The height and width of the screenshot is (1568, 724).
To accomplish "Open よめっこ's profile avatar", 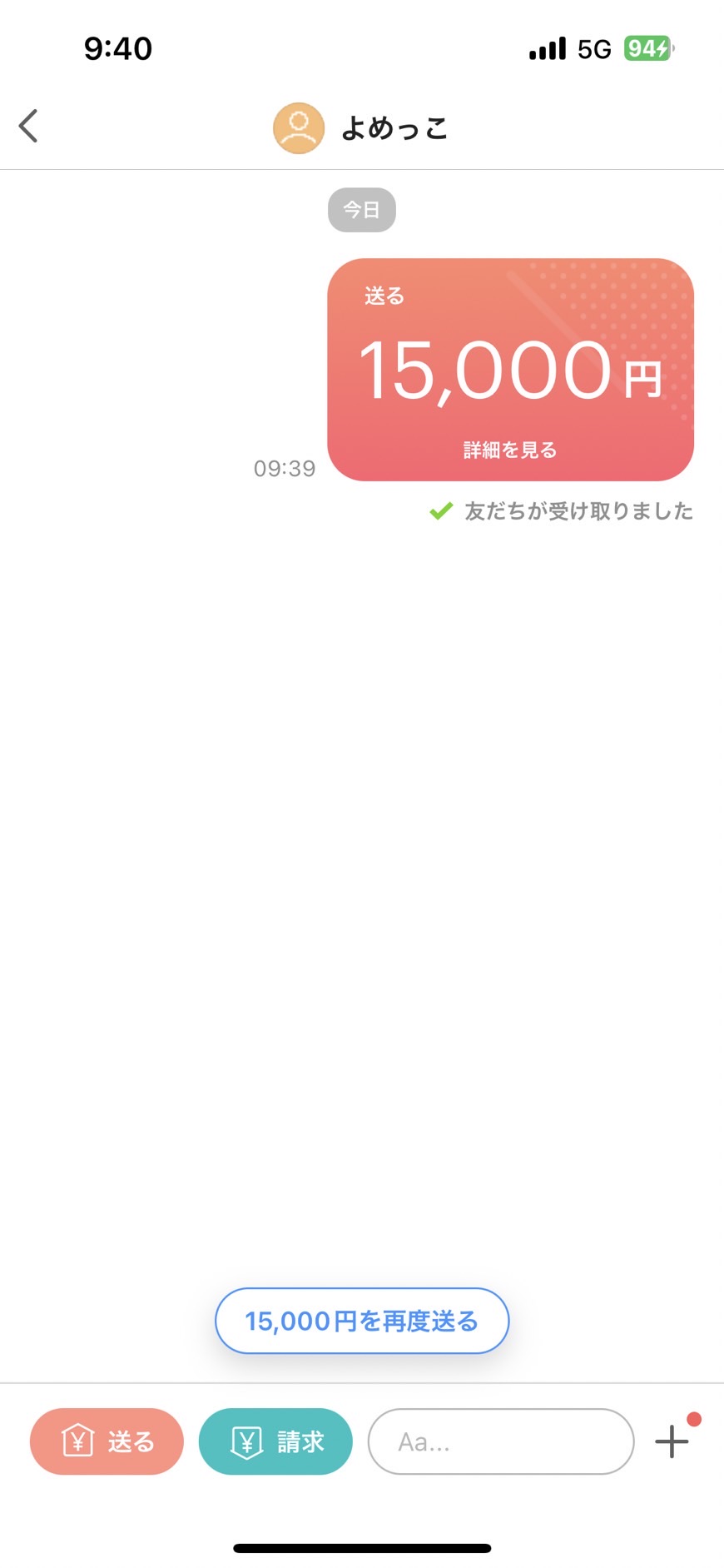I will point(299,128).
